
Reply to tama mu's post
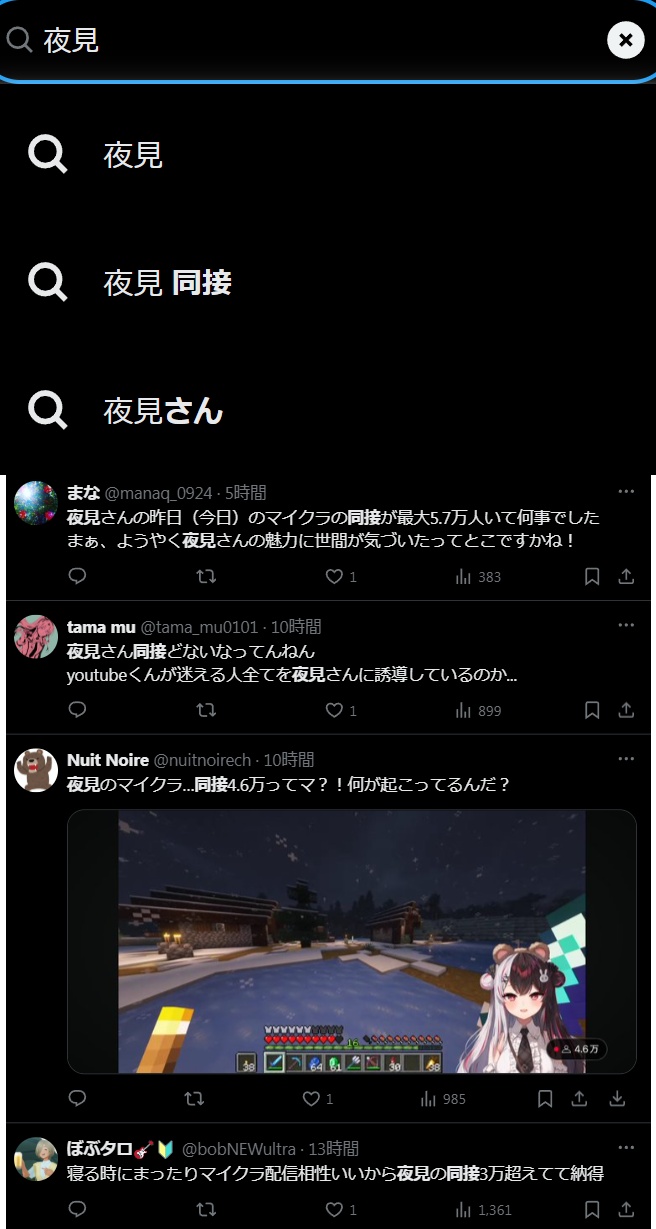(78, 710)
